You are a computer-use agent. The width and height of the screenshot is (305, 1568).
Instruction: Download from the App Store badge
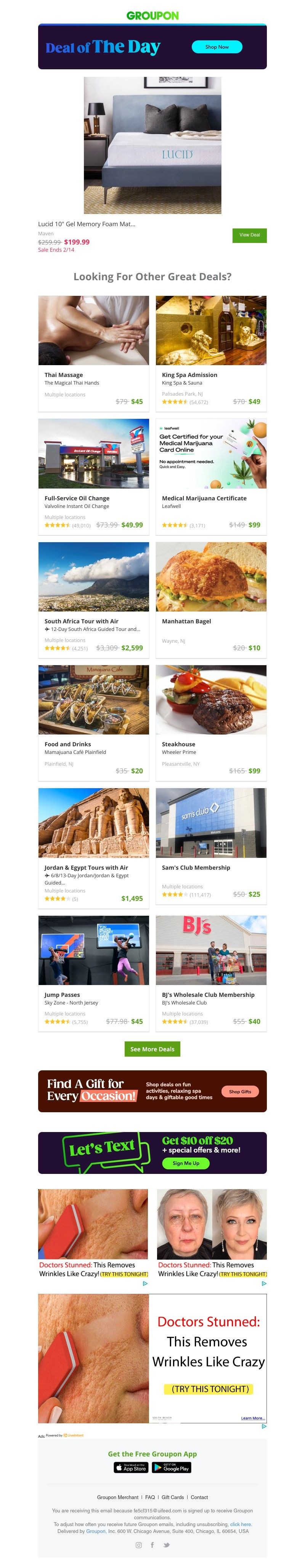click(130, 1467)
